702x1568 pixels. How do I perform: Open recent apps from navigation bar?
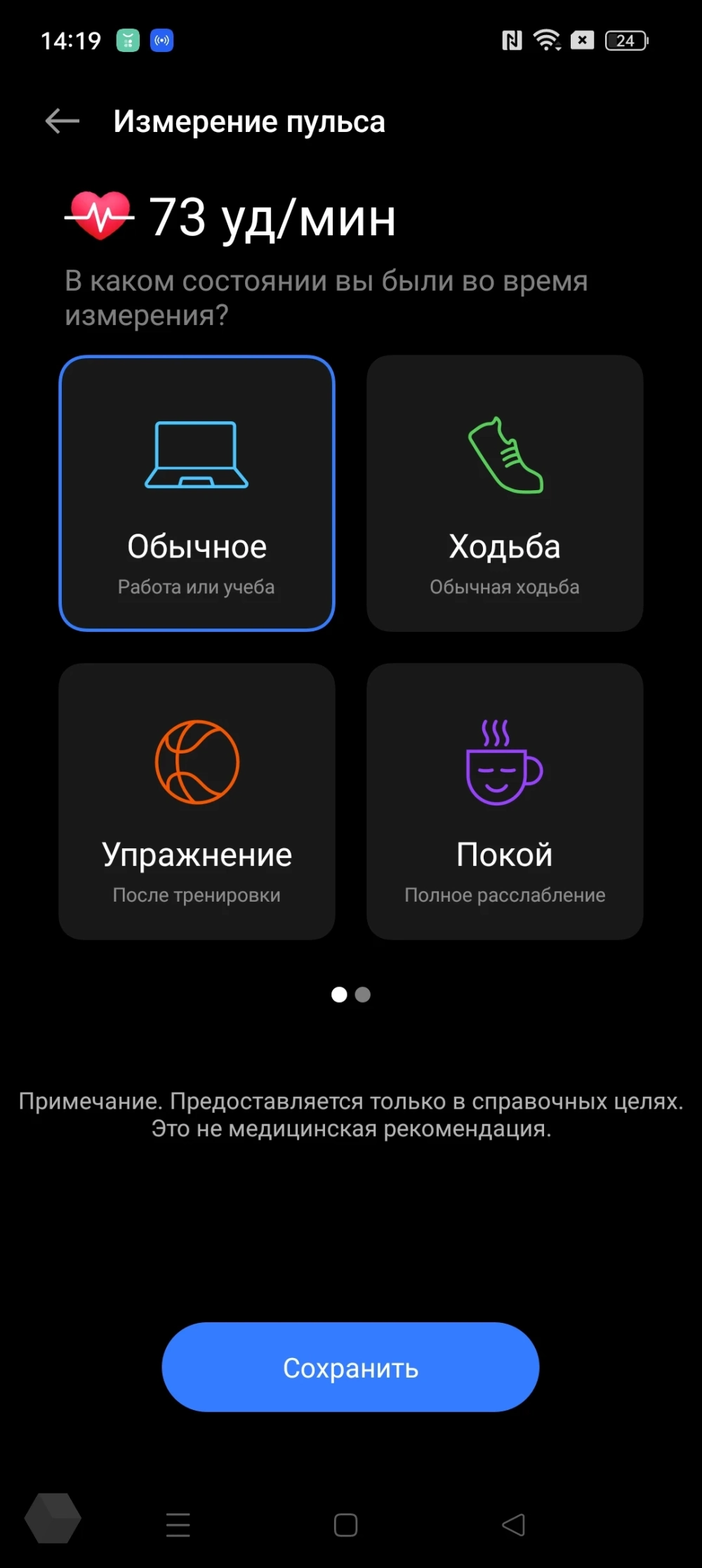178,1524
